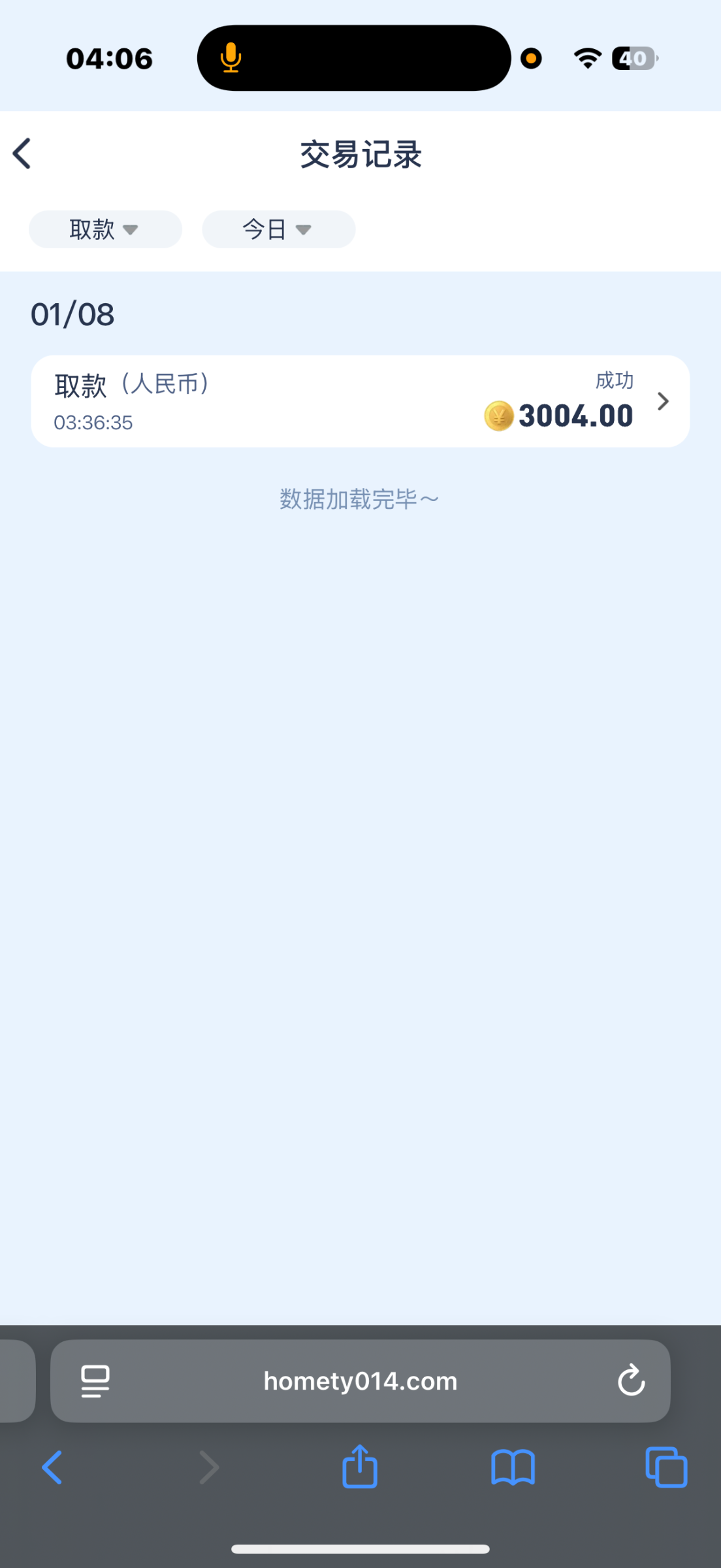This screenshot has height=1568, width=721.
Task: Open the tab switcher icon
Action: pos(665,1467)
